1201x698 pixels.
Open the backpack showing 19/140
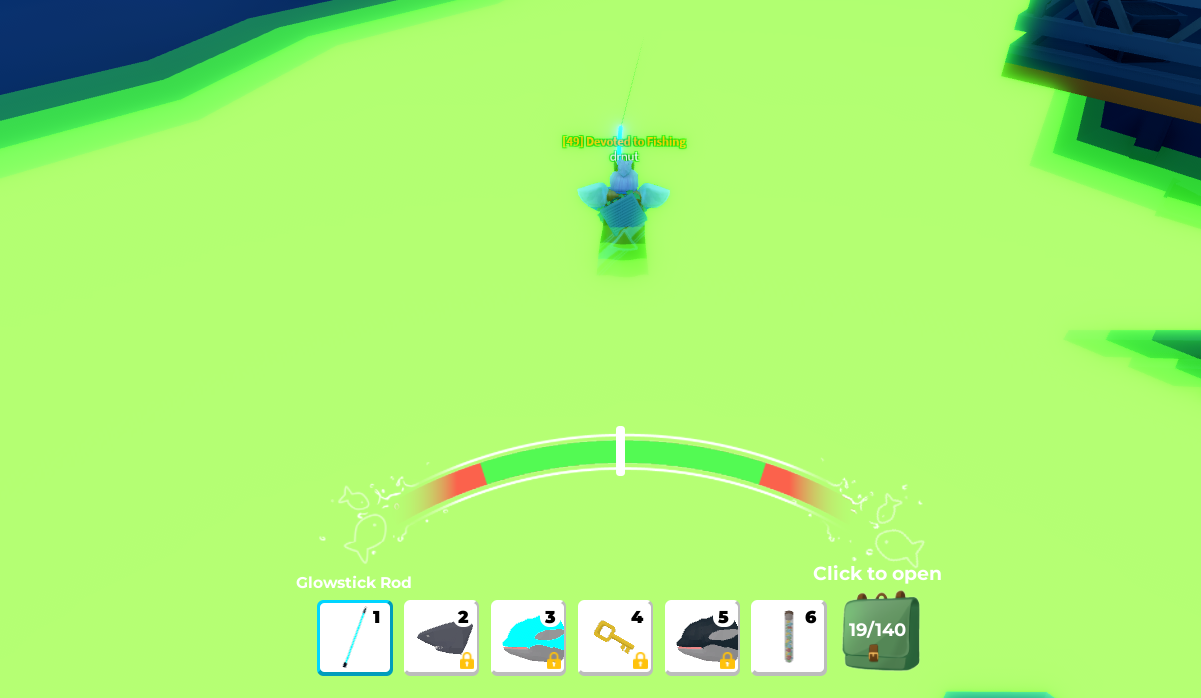(879, 632)
